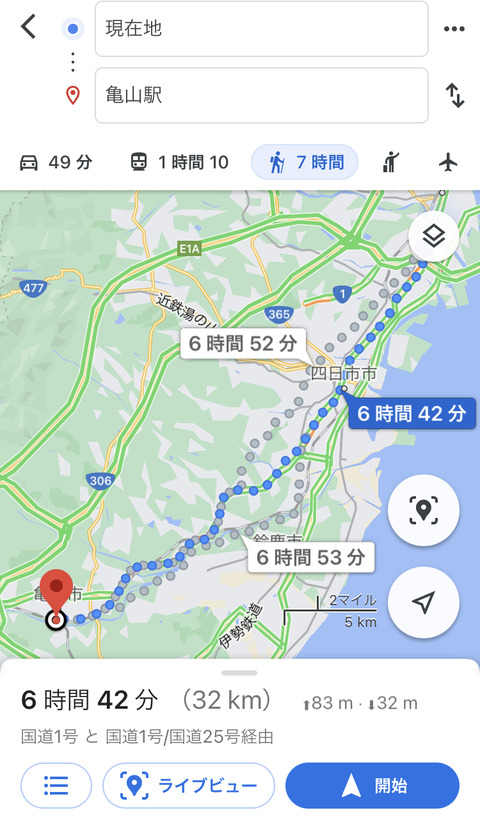This screenshot has width=480, height=824.
Task: Switch to transit mode 1 時間 10
Action: click(x=179, y=162)
